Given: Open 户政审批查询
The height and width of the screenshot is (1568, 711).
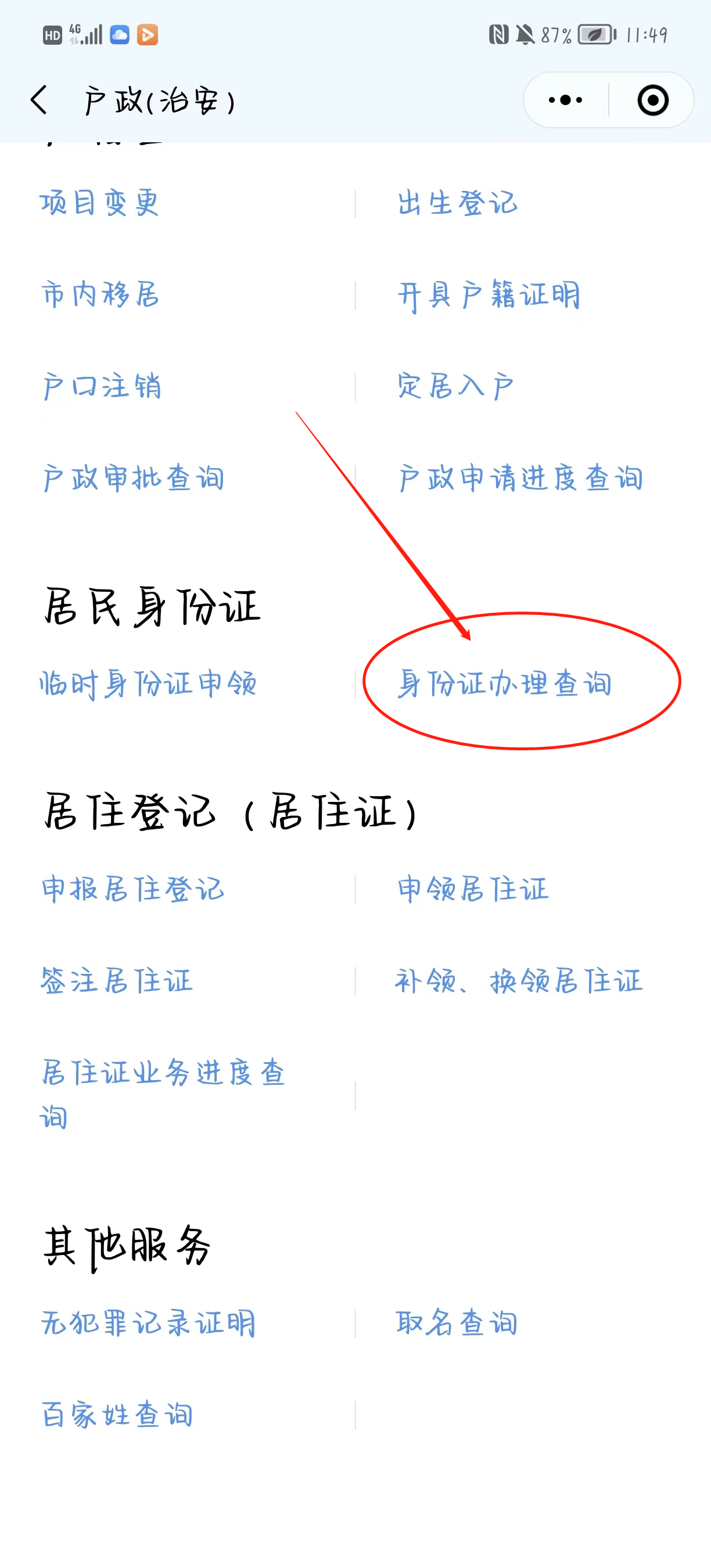Looking at the screenshot, I should click(x=134, y=479).
